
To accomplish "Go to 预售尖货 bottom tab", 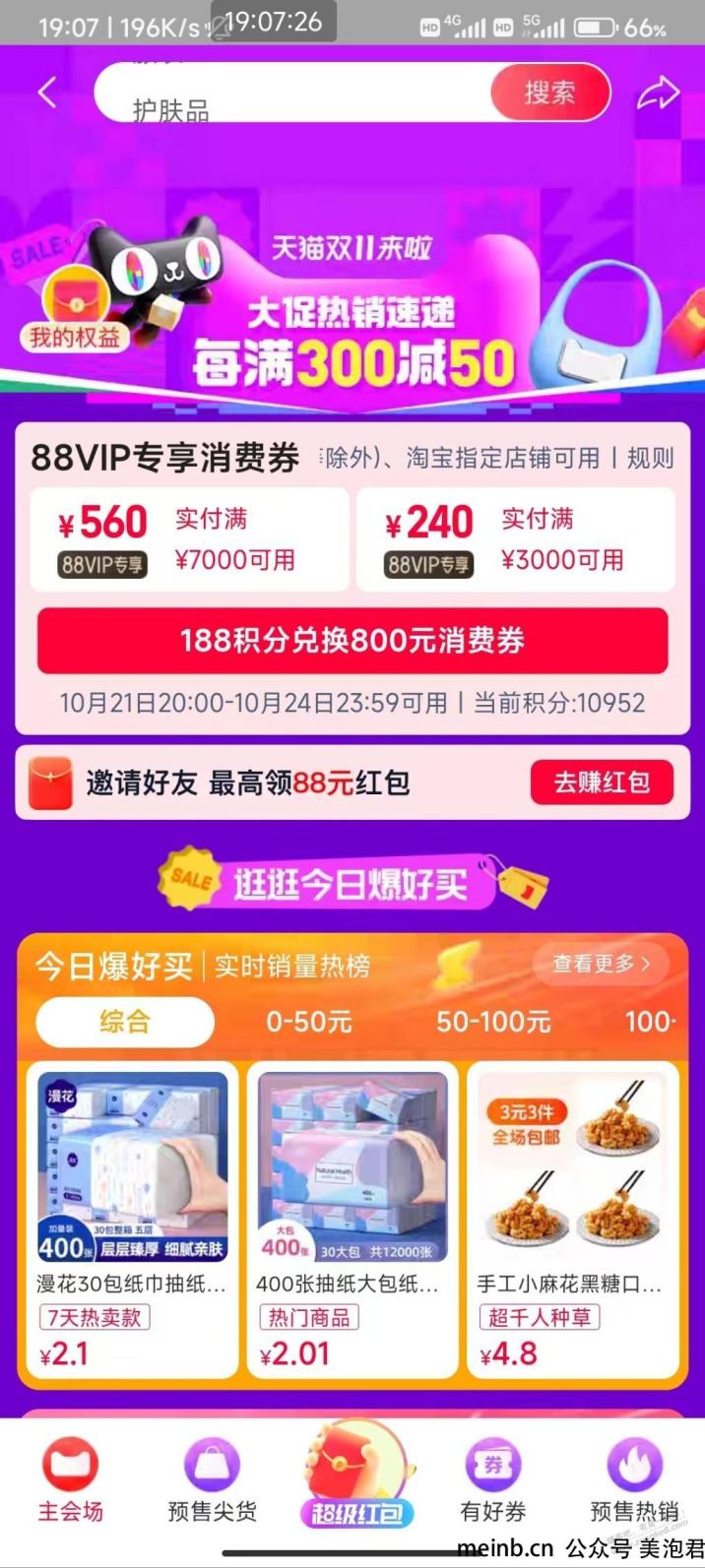I will tap(212, 1481).
